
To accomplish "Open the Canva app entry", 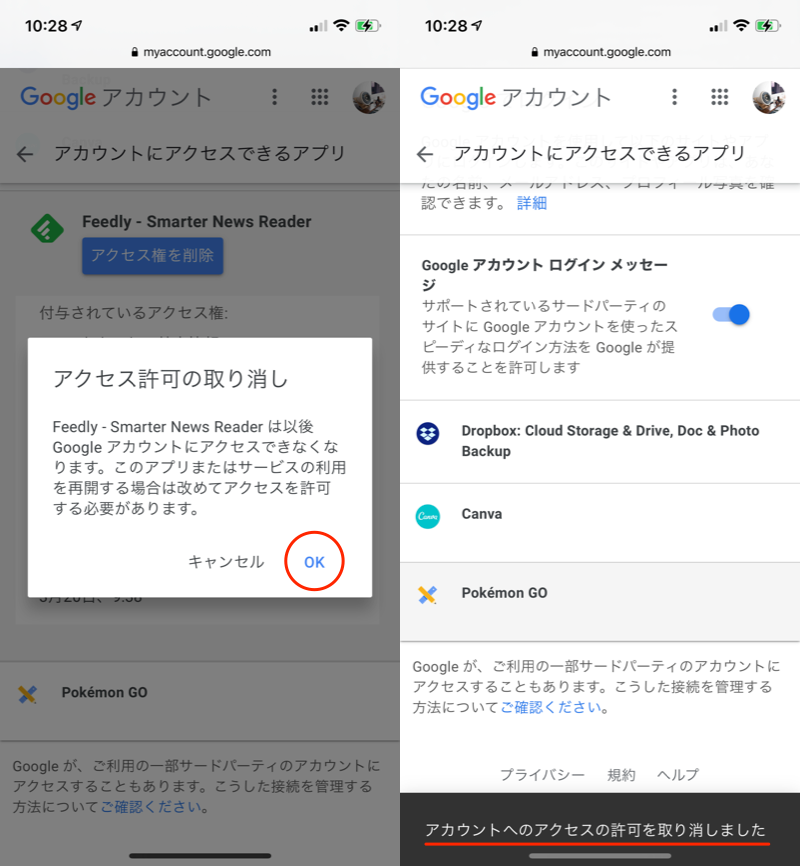I will coord(600,515).
